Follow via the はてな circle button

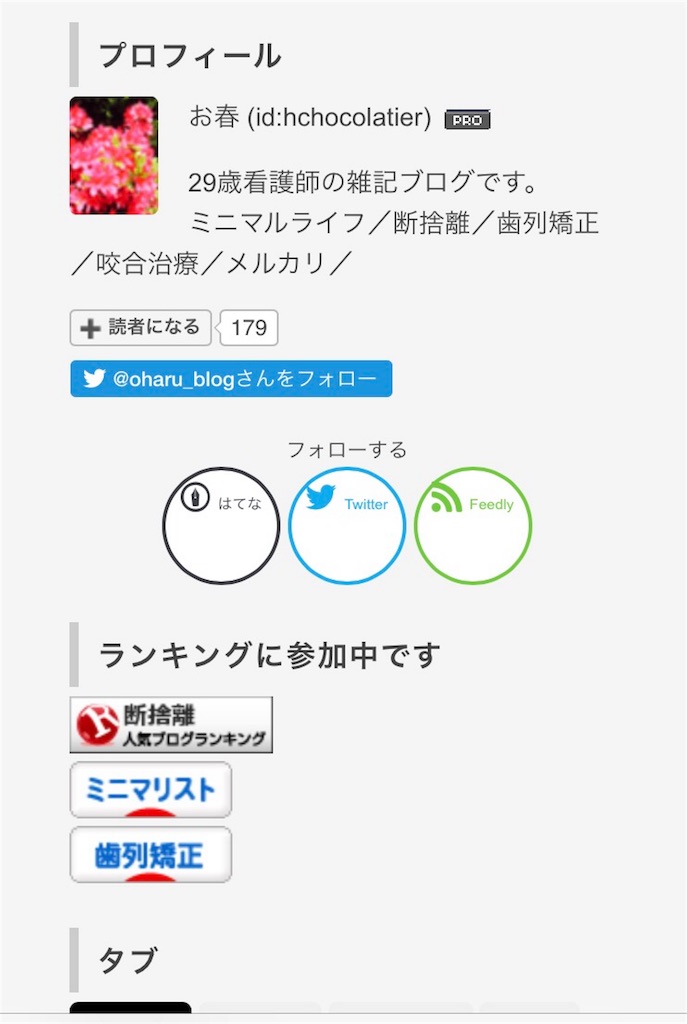pos(221,525)
